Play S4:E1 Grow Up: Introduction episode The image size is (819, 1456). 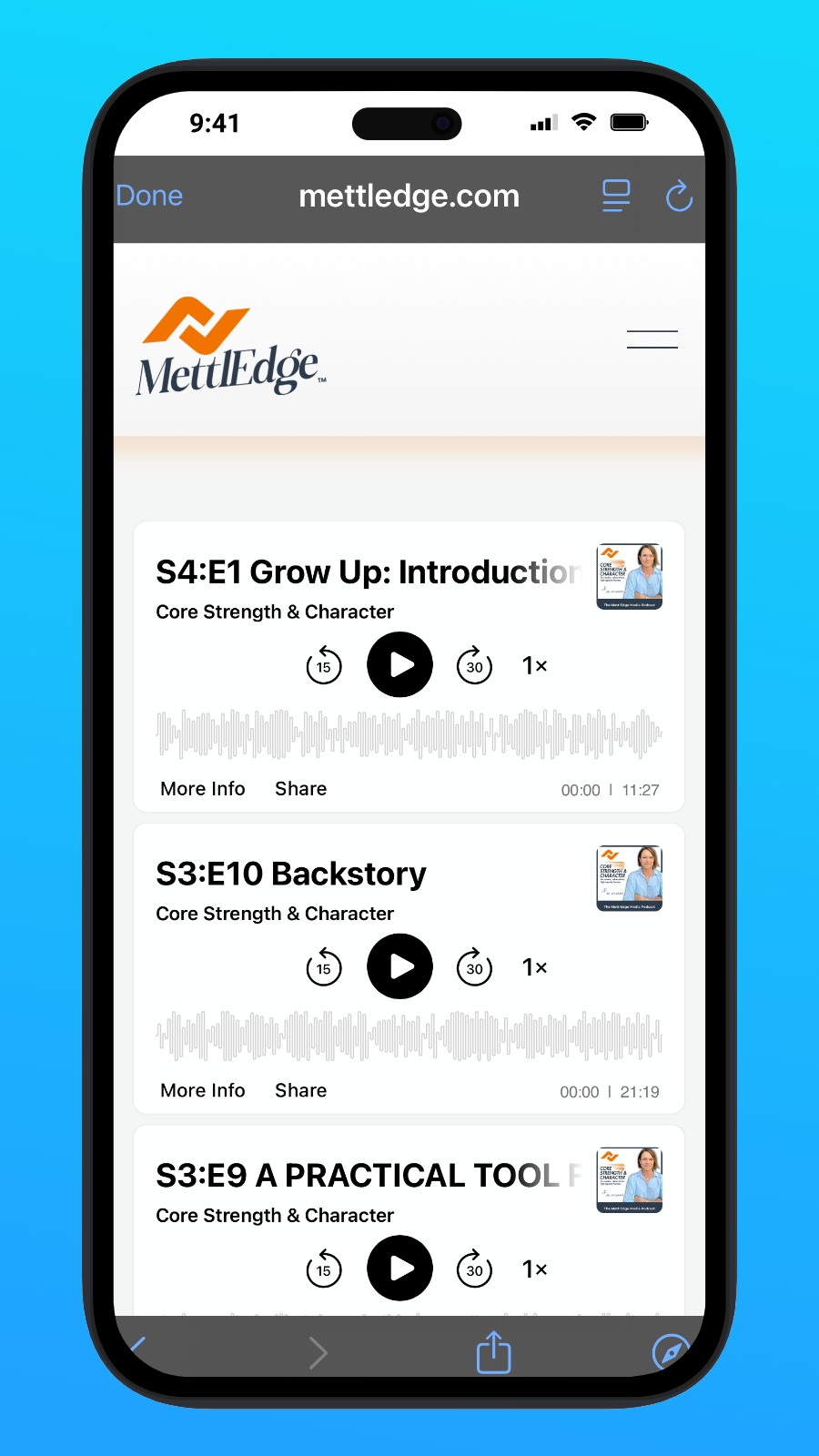tap(399, 664)
